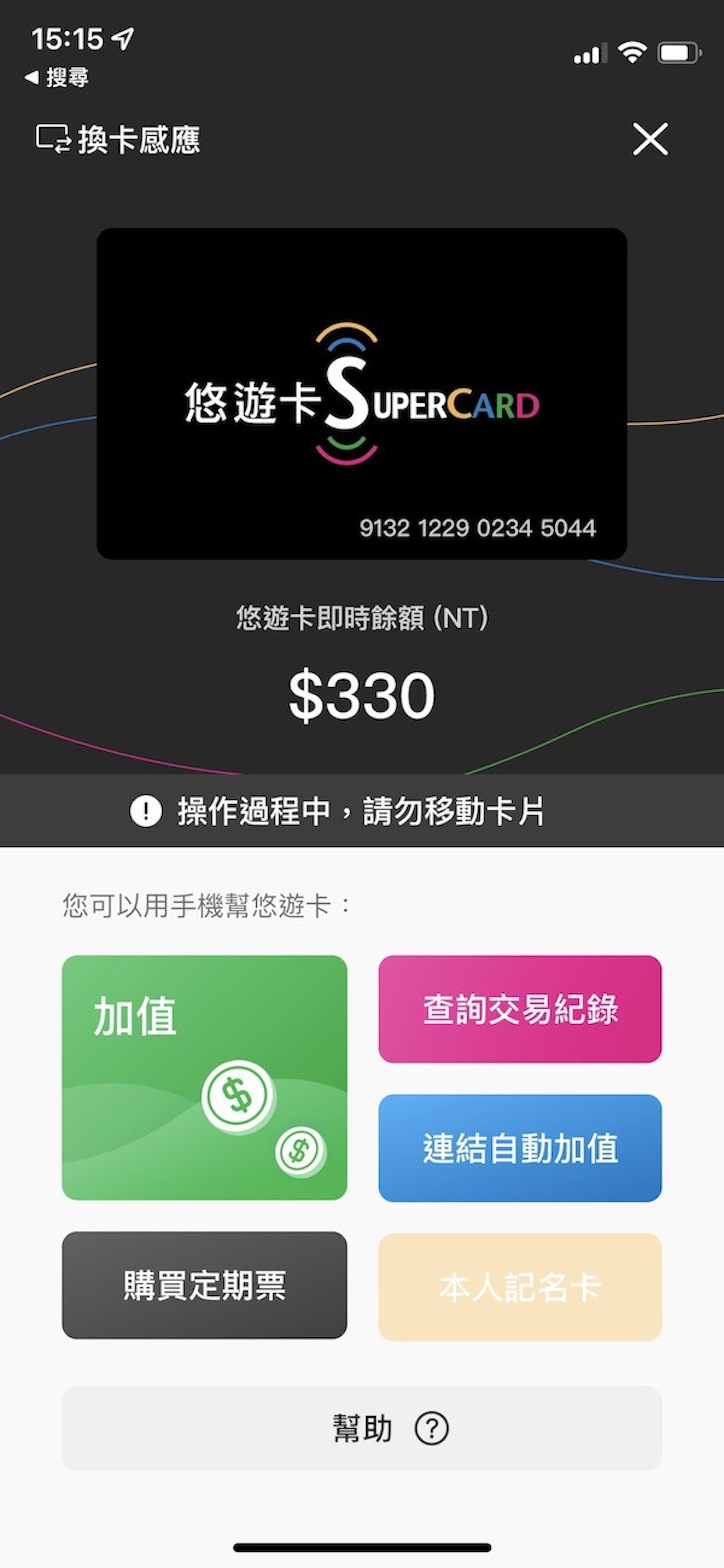724x1568 pixels.
Task: Open 購買定期票 periodic ticket purchase
Action: [204, 1286]
